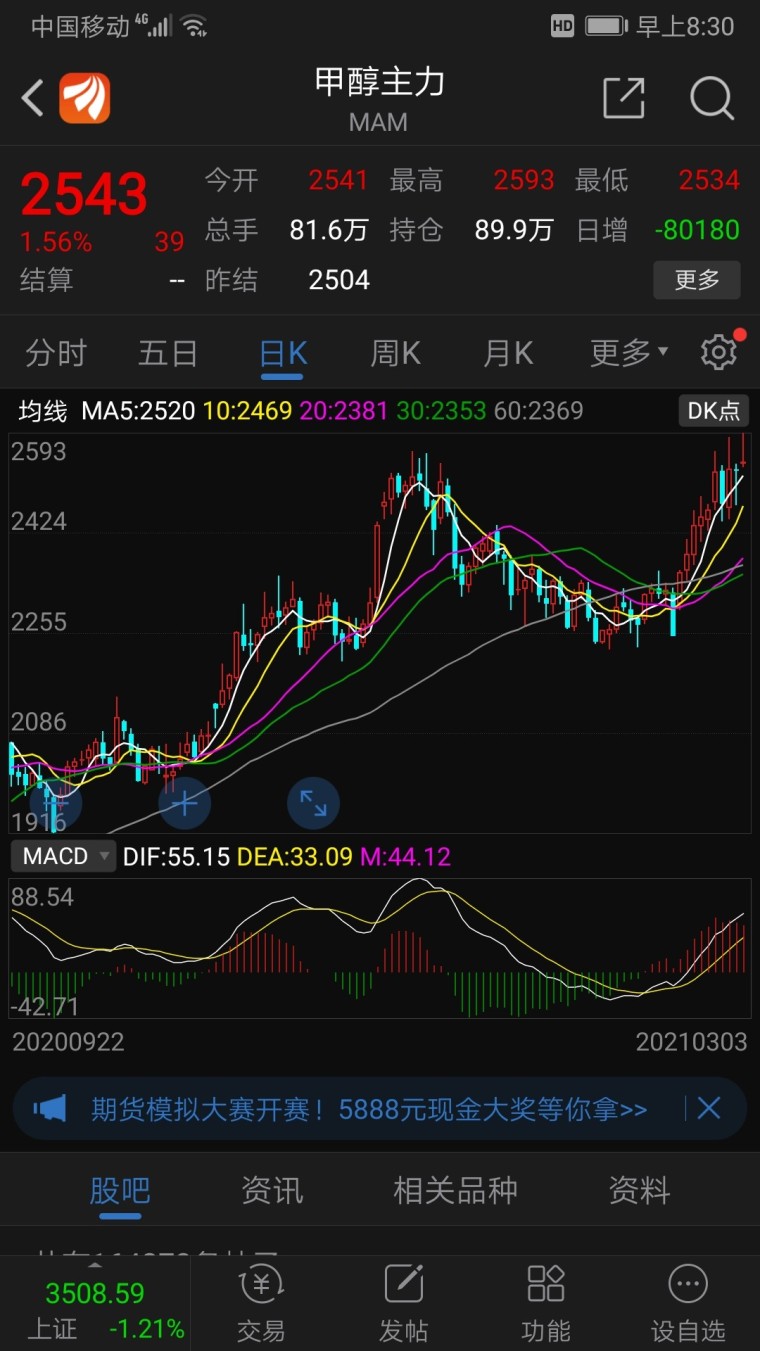
Task: Toggle the DK点 indicator
Action: pos(714,410)
